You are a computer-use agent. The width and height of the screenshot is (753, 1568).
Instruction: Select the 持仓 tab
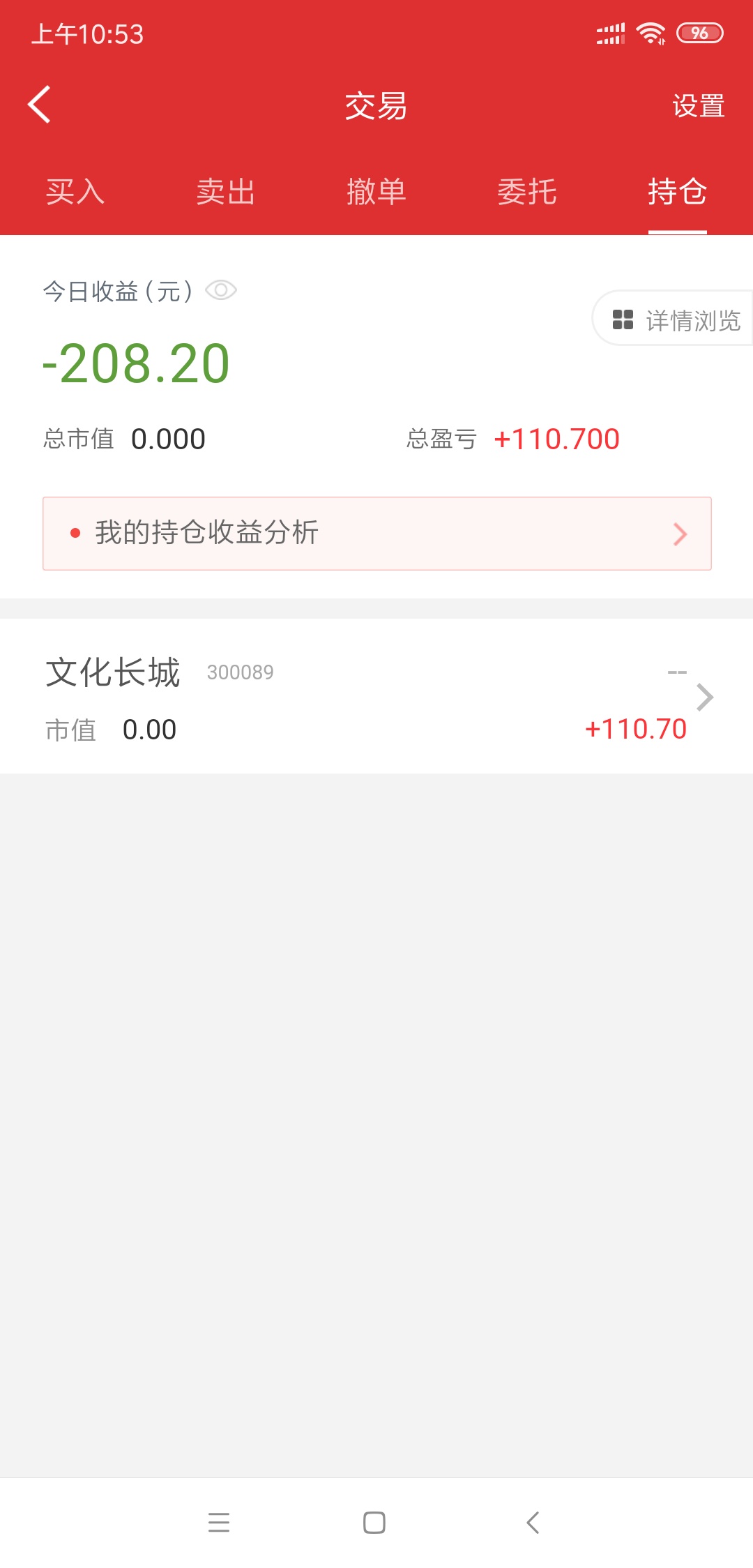(678, 192)
